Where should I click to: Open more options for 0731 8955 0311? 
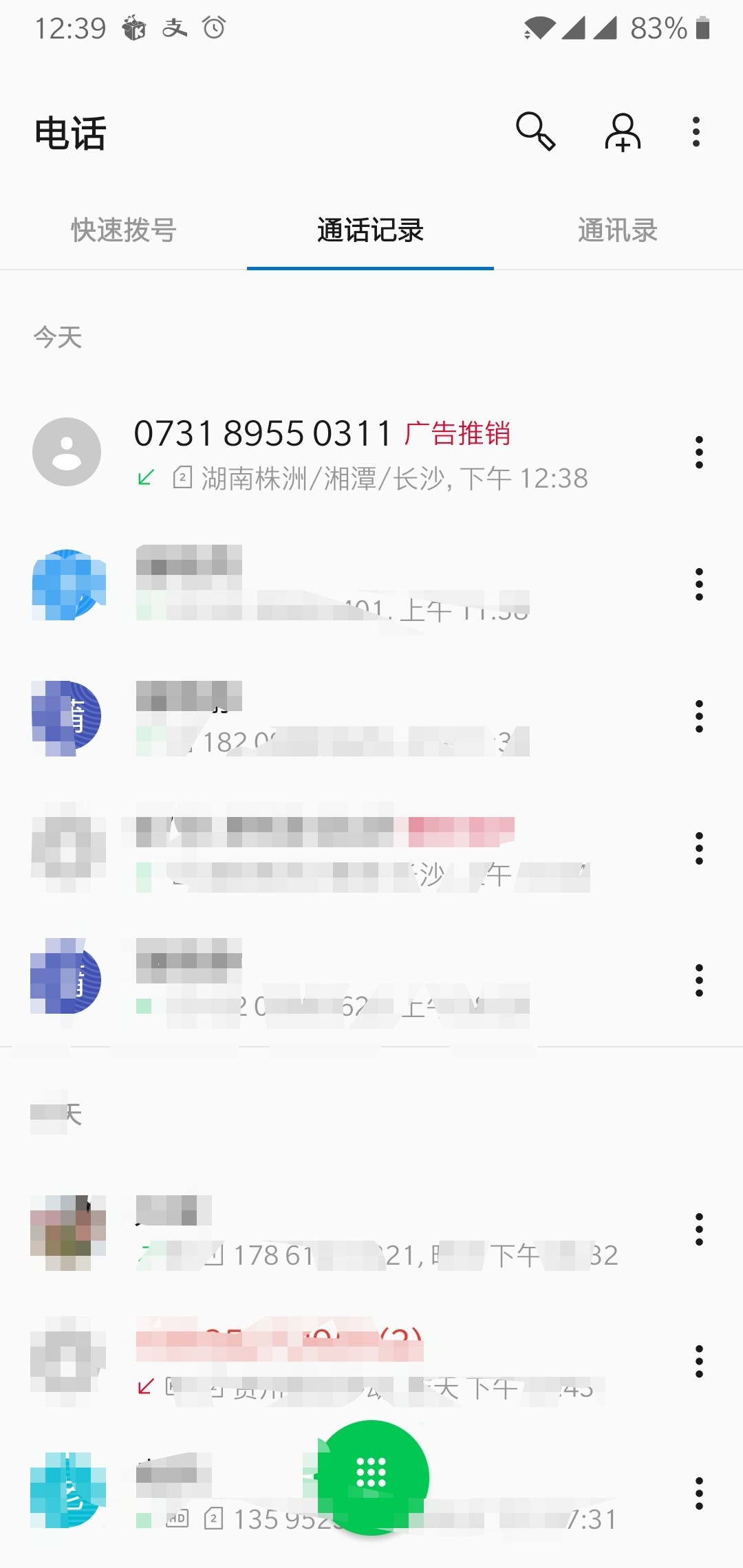tap(699, 453)
